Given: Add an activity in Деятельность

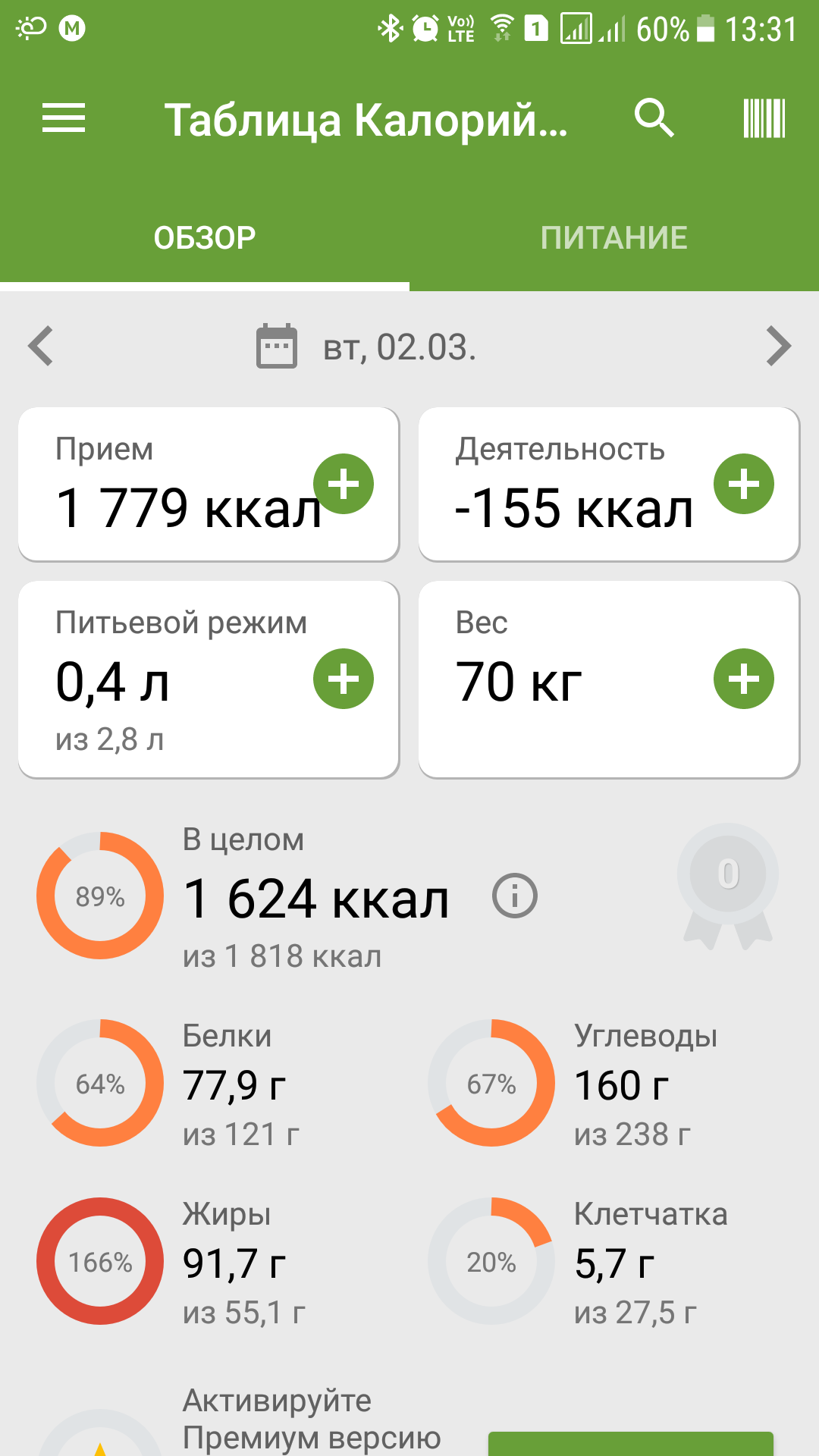Looking at the screenshot, I should (744, 484).
